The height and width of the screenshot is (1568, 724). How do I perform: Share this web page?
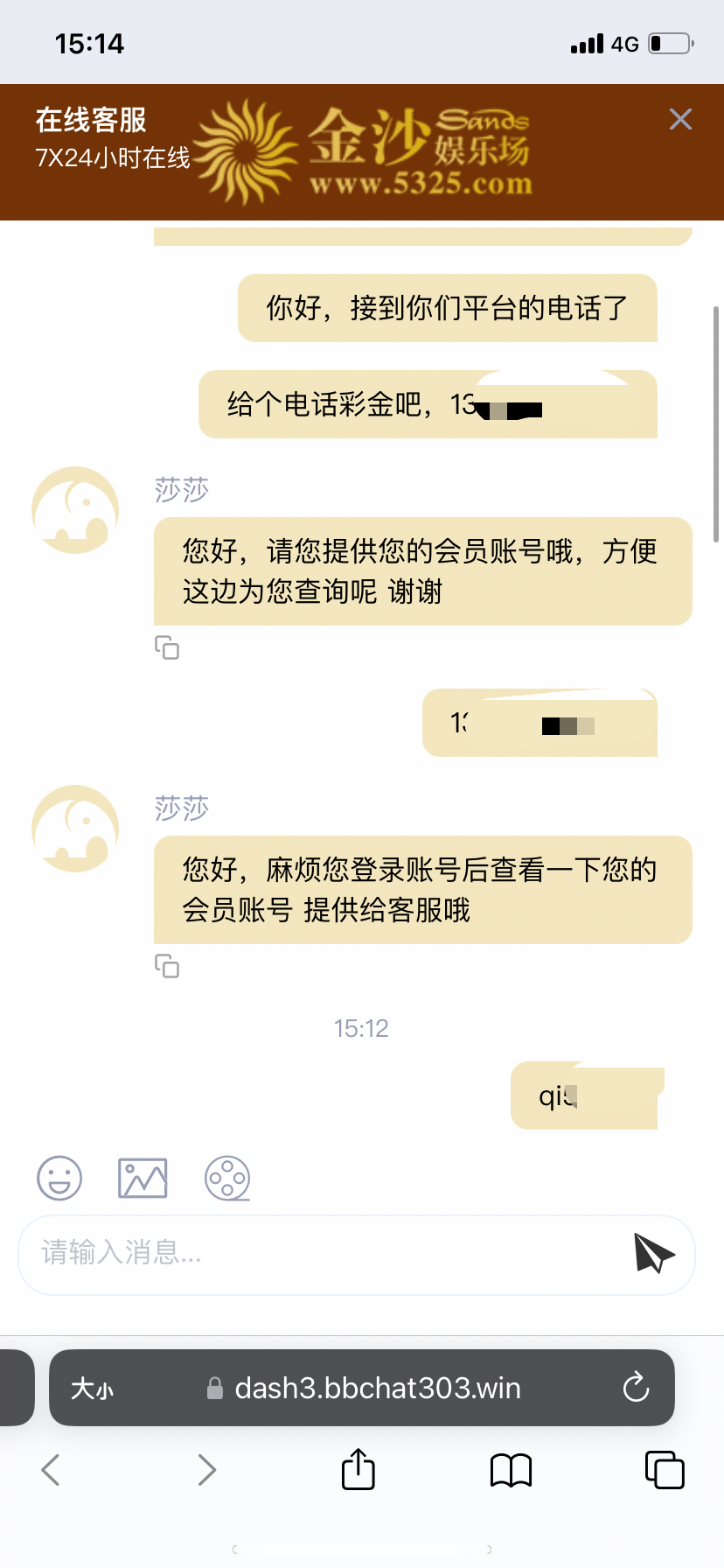(358, 1469)
